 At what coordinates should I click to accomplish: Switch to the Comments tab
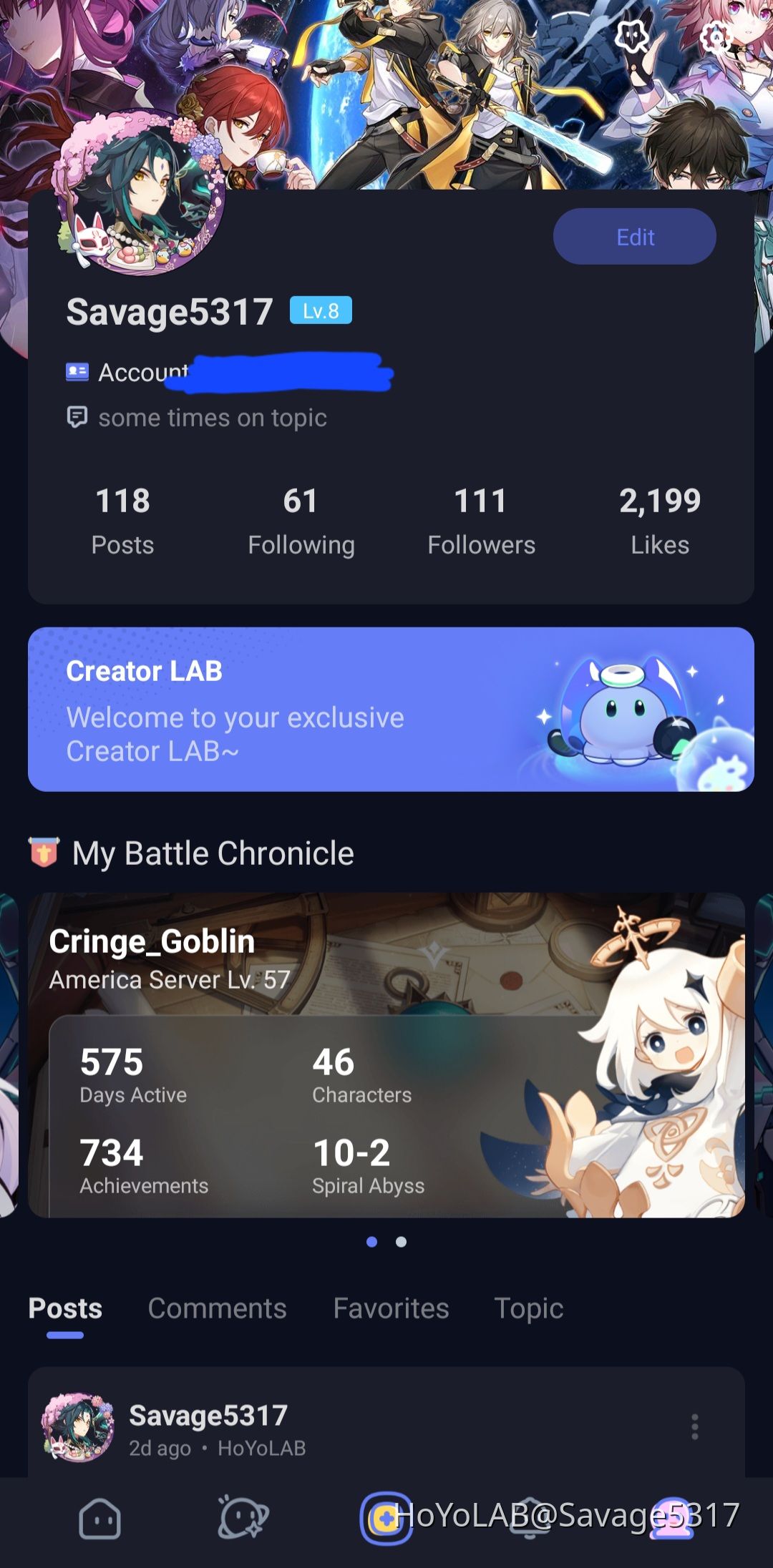(x=217, y=1308)
